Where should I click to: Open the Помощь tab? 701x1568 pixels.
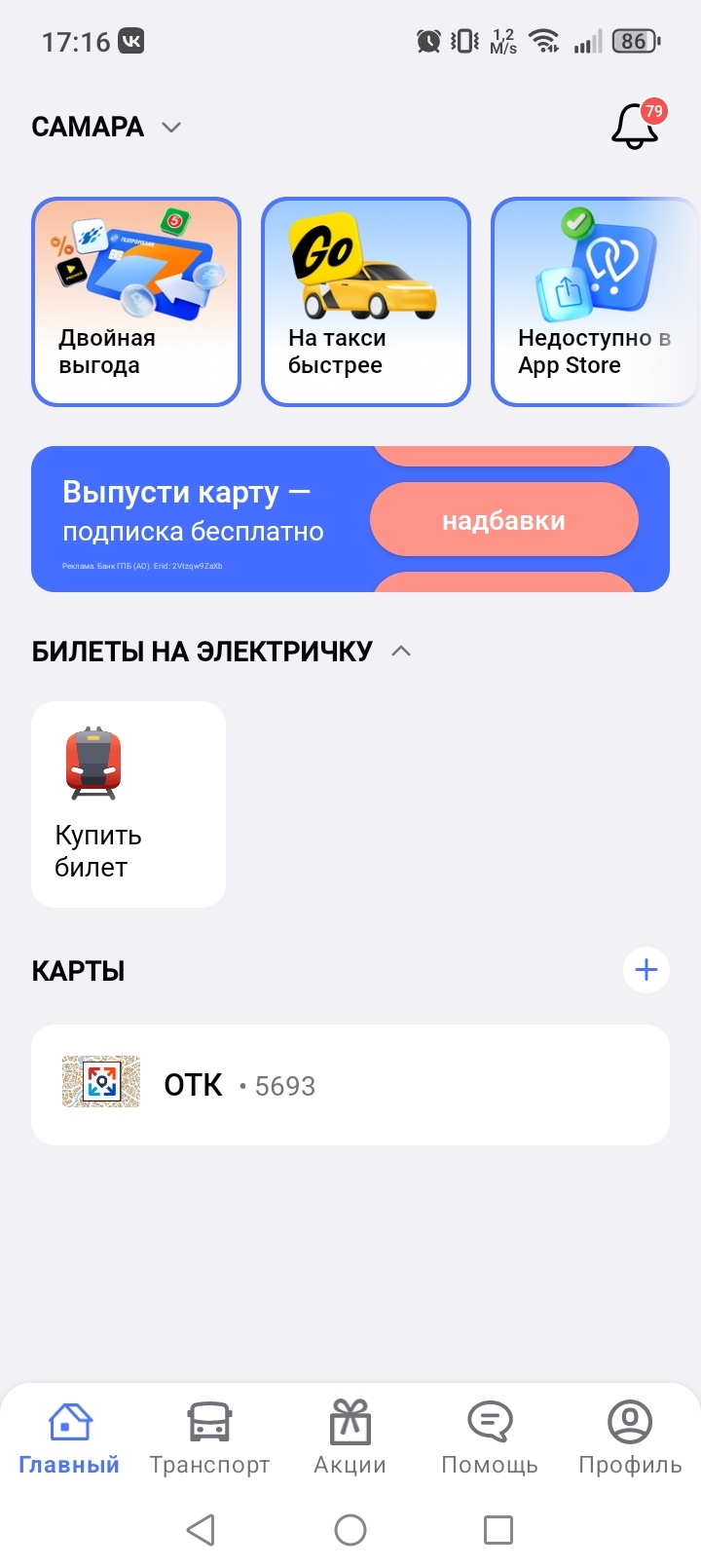490,1437
